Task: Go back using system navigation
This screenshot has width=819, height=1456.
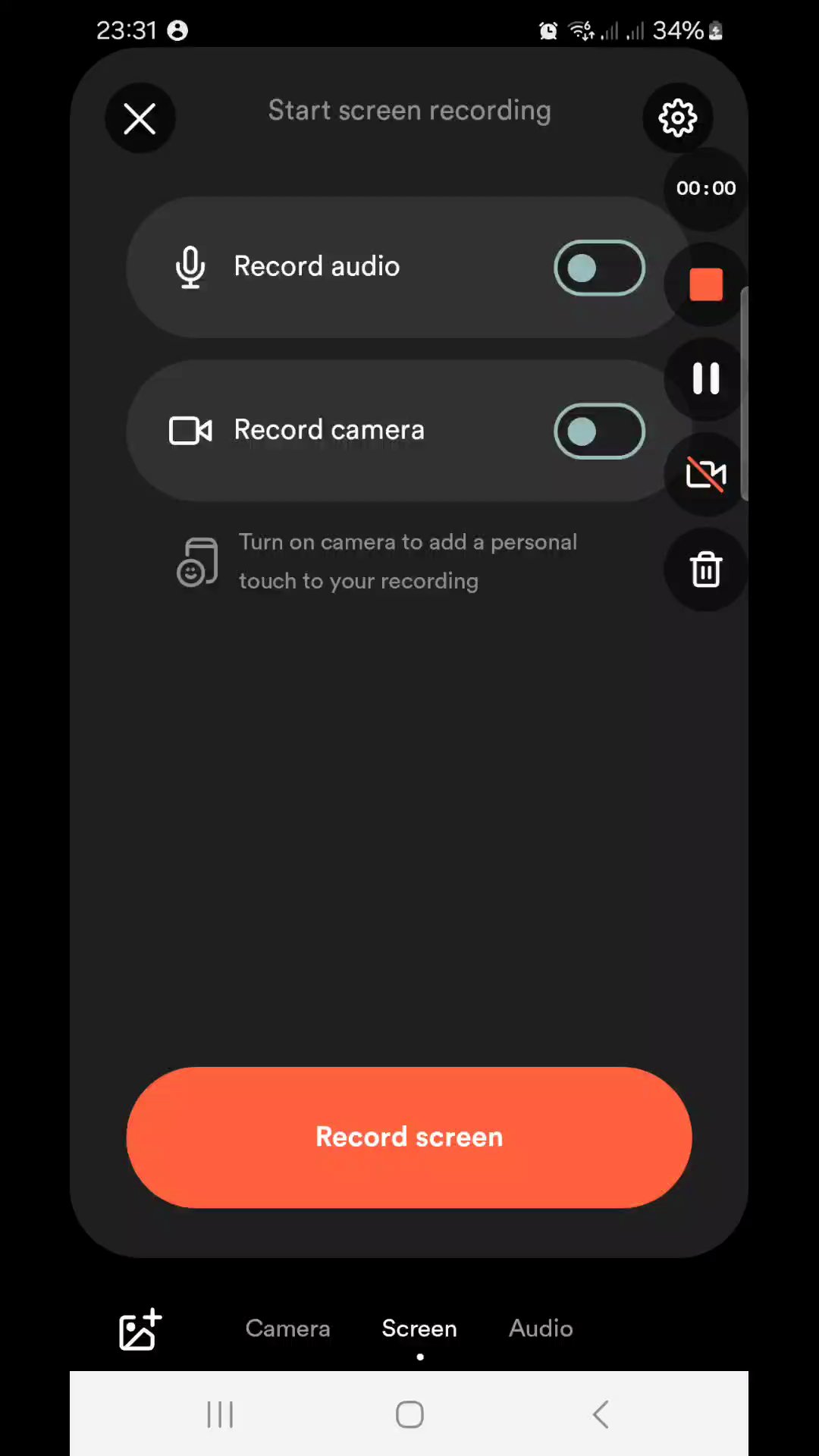Action: point(601,1414)
